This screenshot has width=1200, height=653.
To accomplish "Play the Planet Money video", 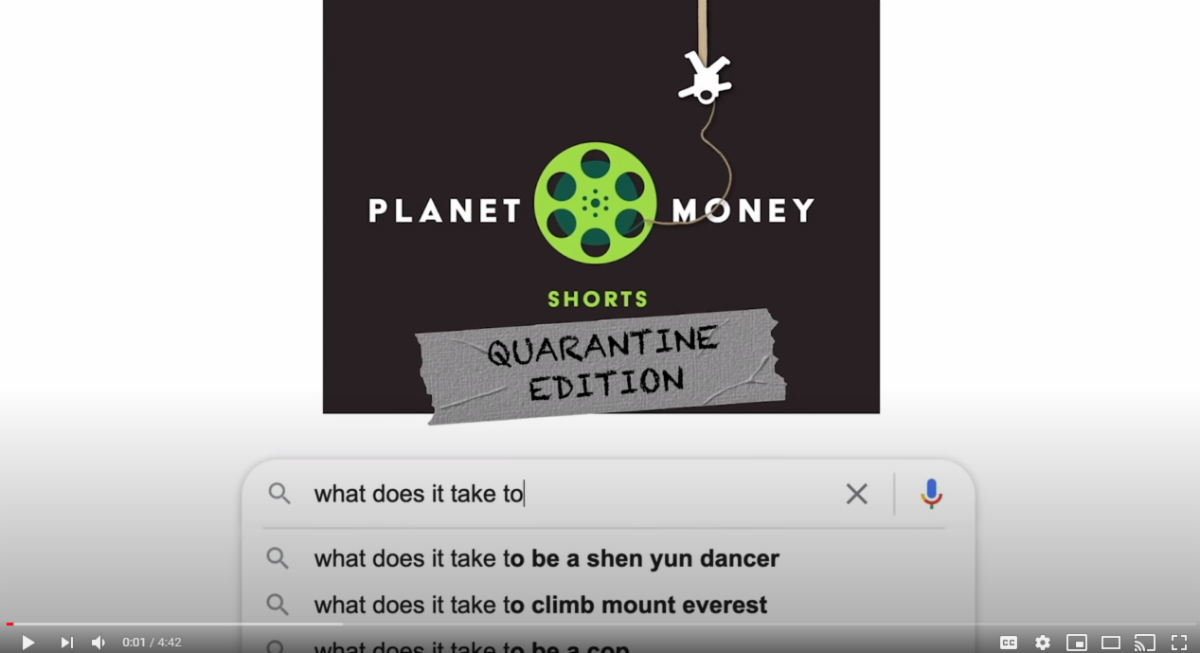I will coord(28,642).
